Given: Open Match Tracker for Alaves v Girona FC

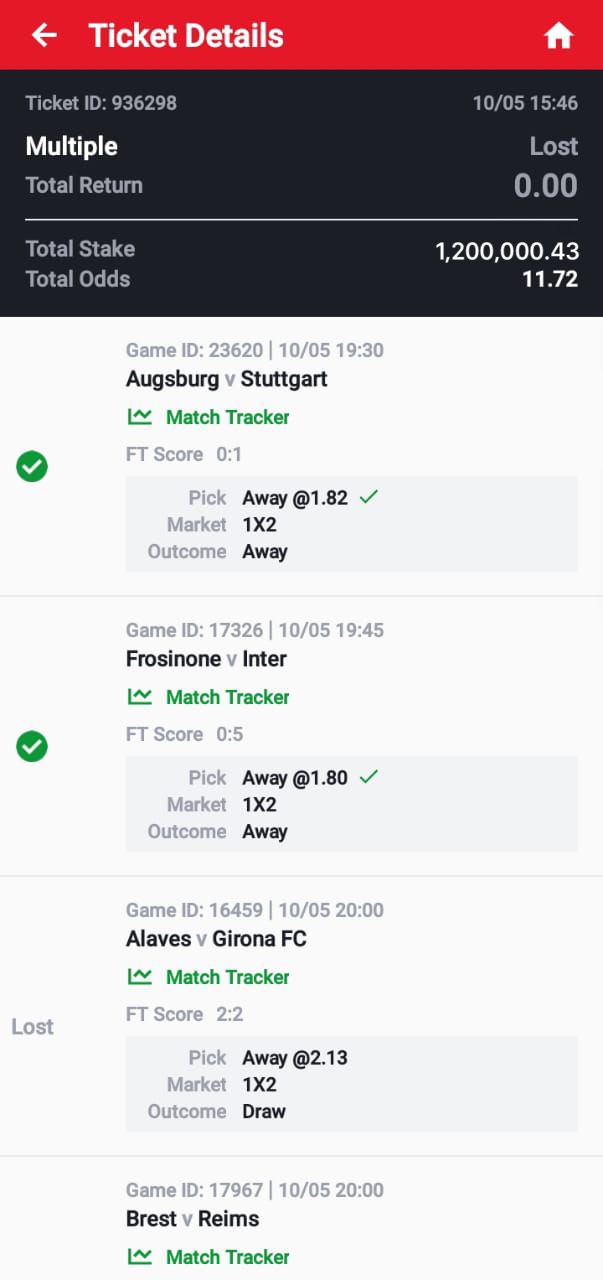Looking at the screenshot, I should pos(208,977).
